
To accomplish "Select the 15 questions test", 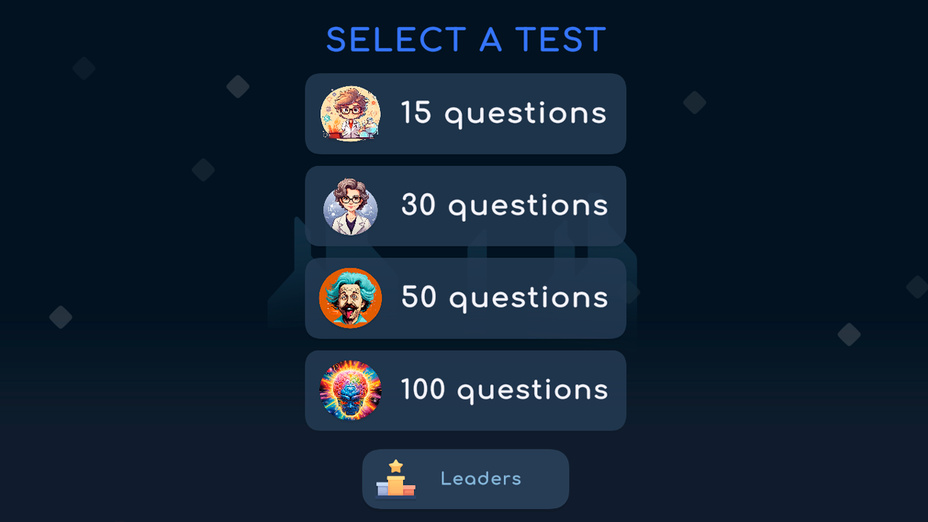I will [x=465, y=114].
